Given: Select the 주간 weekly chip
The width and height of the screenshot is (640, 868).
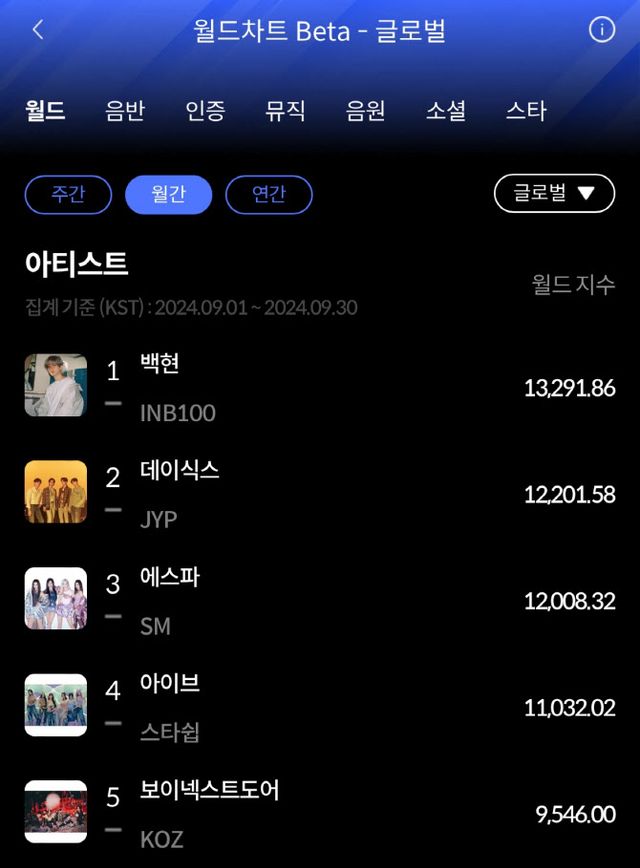Looking at the screenshot, I should coord(68,194).
